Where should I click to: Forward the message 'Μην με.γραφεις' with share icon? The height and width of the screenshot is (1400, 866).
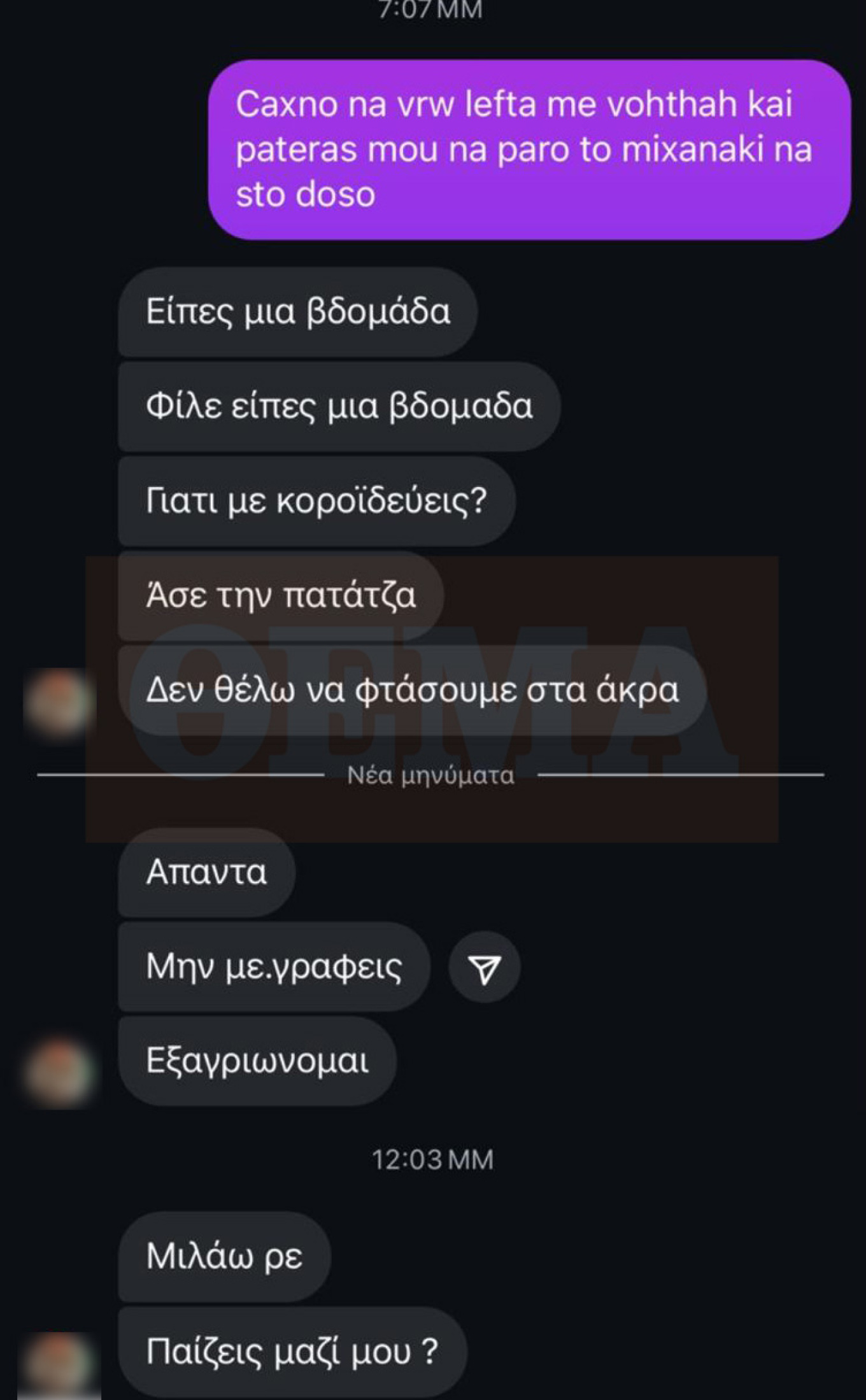[x=484, y=967]
